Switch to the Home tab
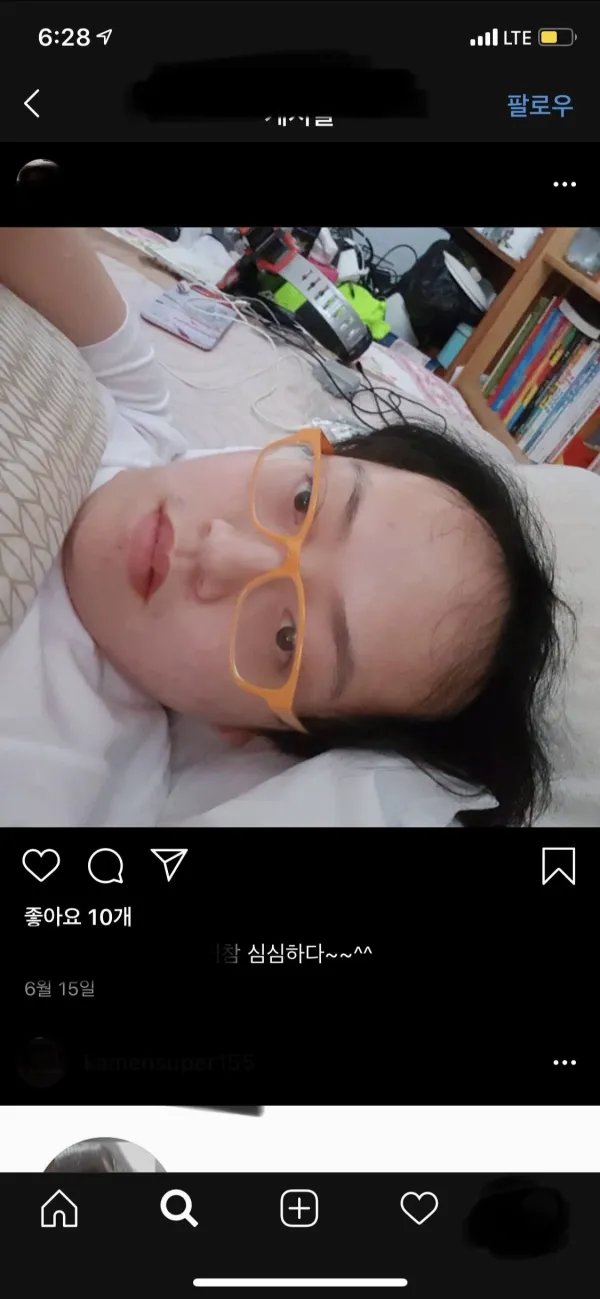This screenshot has height=1299, width=600. [59, 1210]
